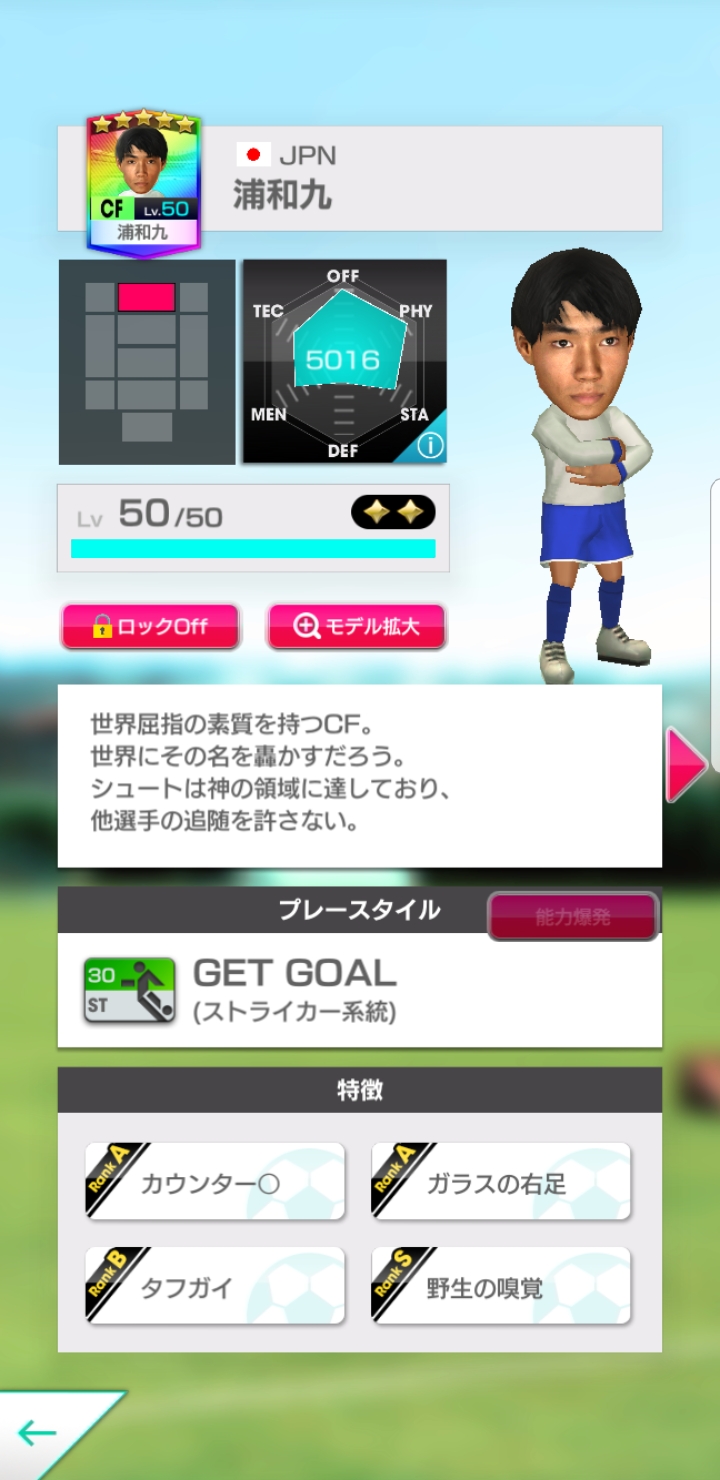Image resolution: width=720 pixels, height=1480 pixels.
Task: Show the 野生の嗅覚 trait info
Action: 501,1286
